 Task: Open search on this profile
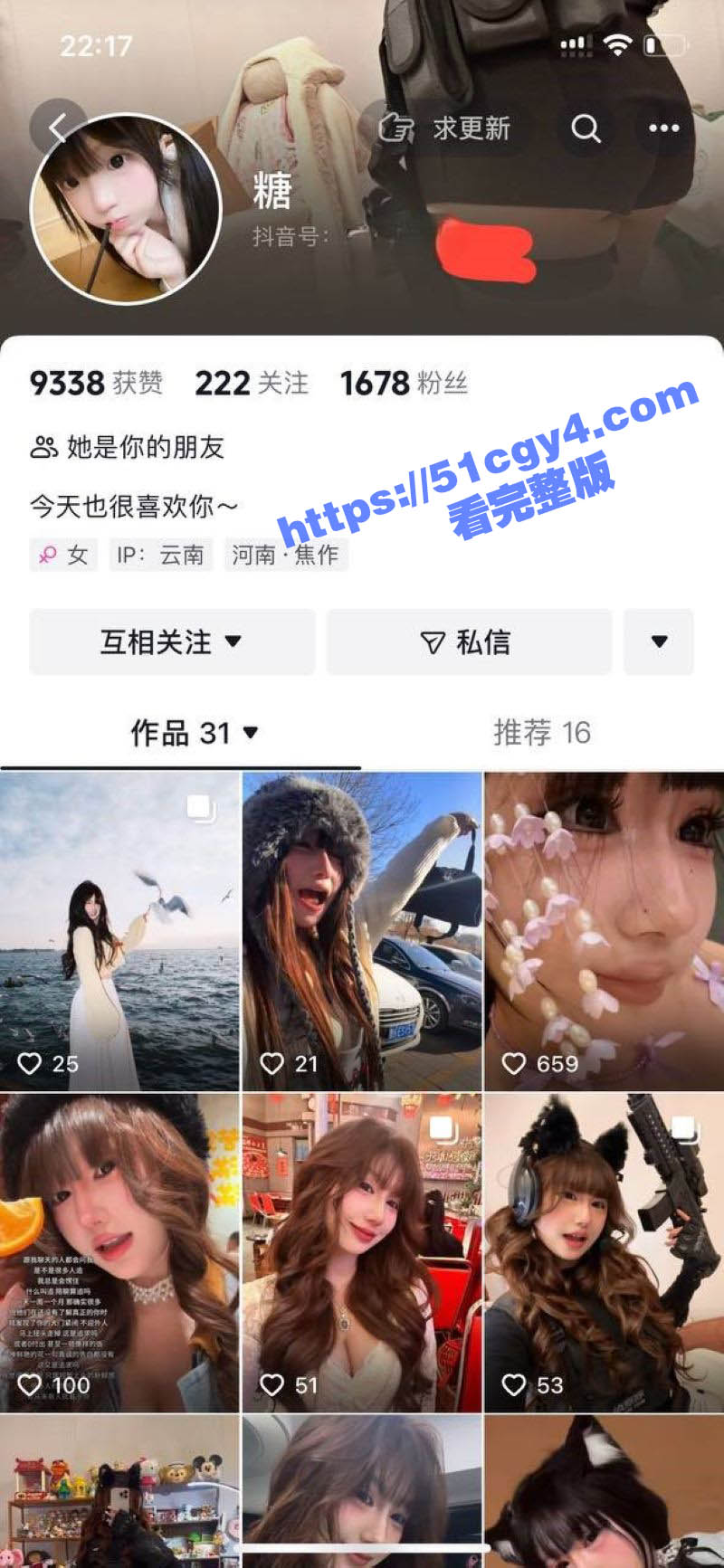(586, 128)
